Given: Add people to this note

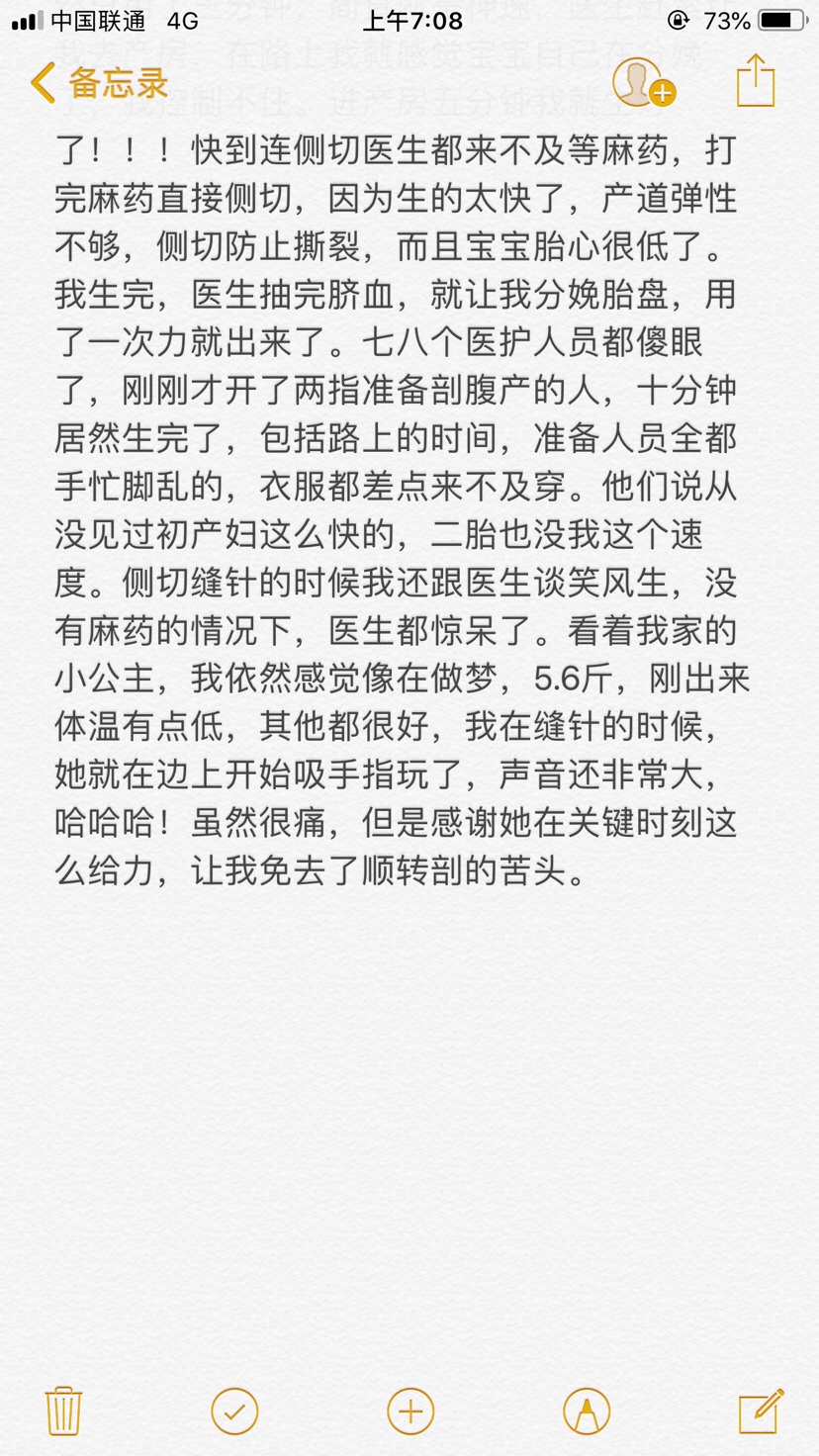Looking at the screenshot, I should click(x=643, y=83).
